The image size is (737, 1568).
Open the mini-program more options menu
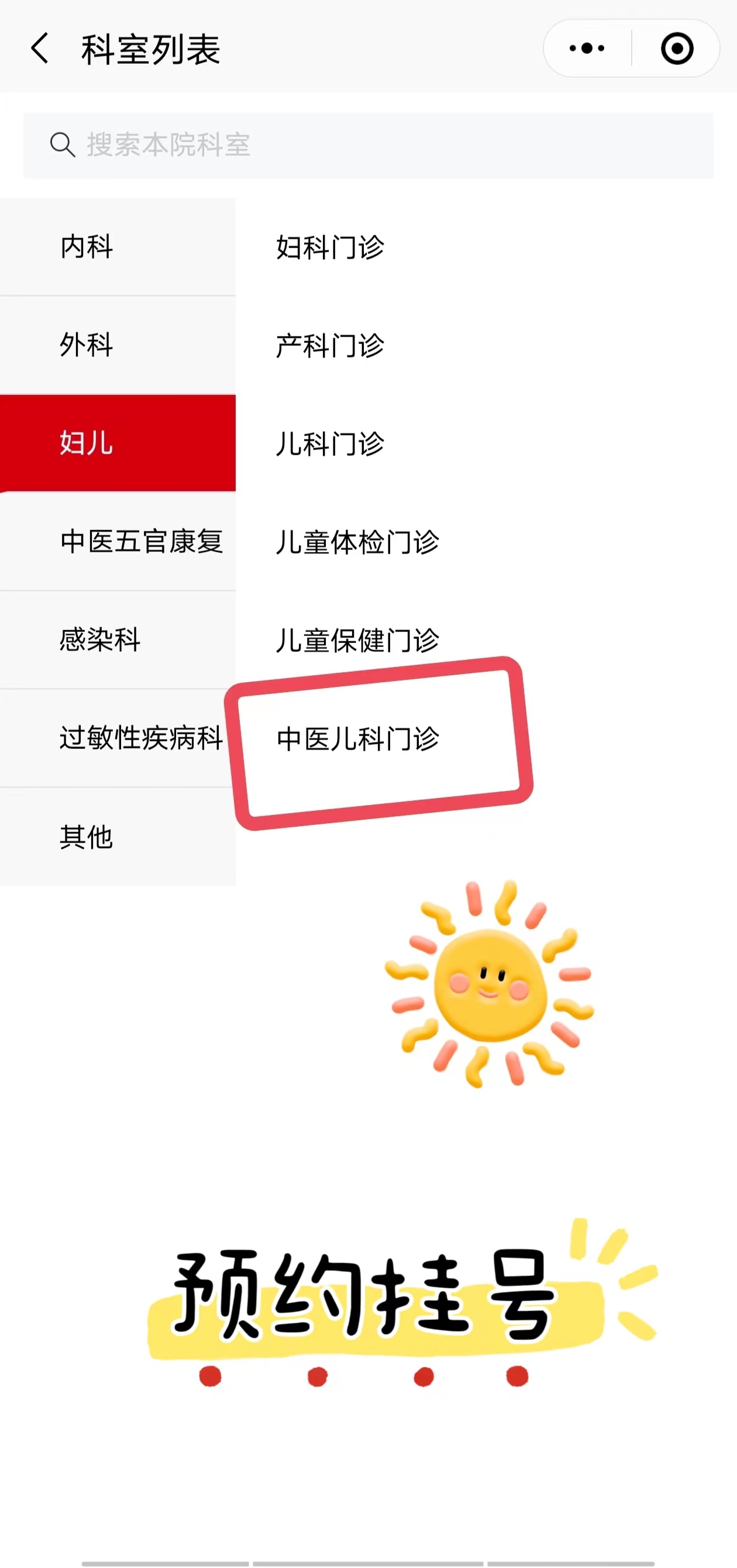(x=587, y=49)
